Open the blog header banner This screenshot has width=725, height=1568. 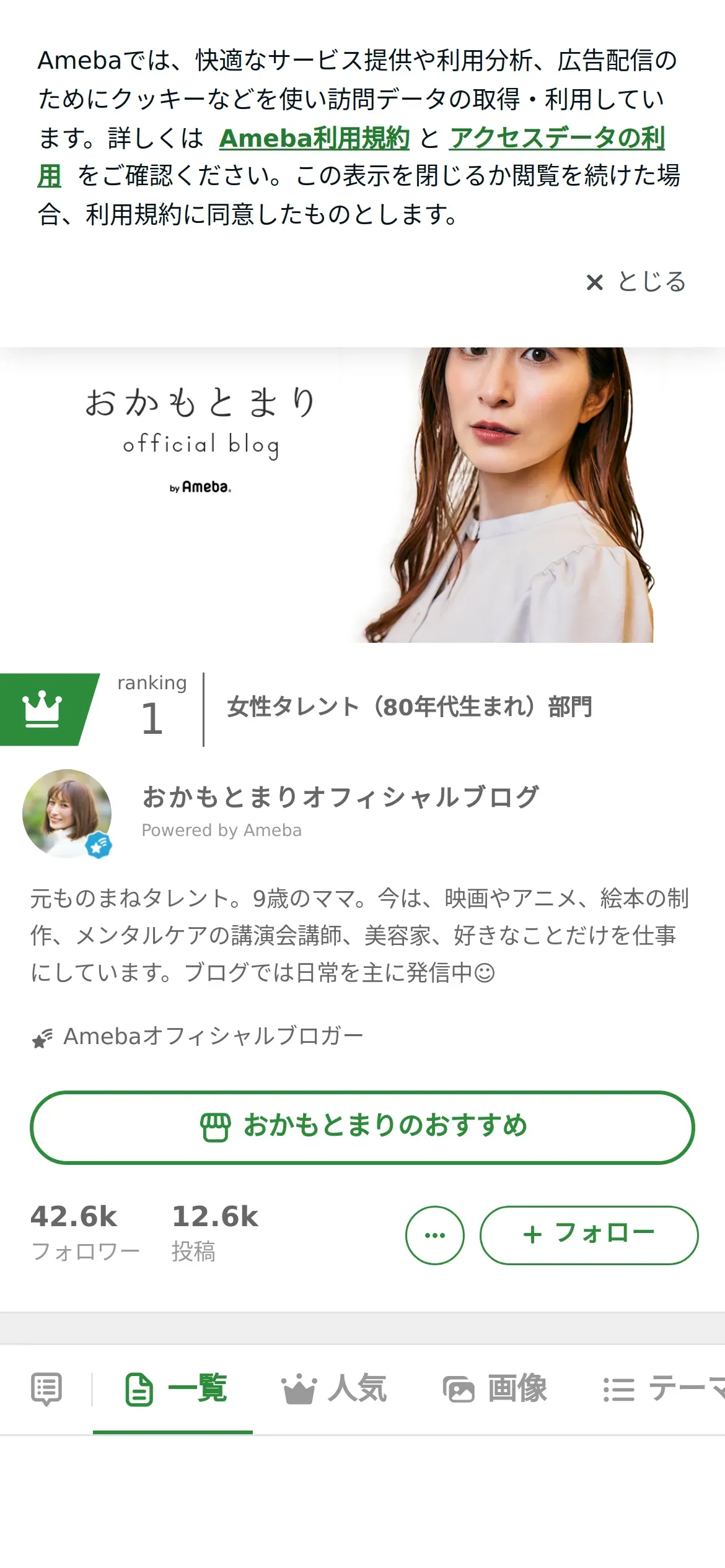(x=362, y=495)
